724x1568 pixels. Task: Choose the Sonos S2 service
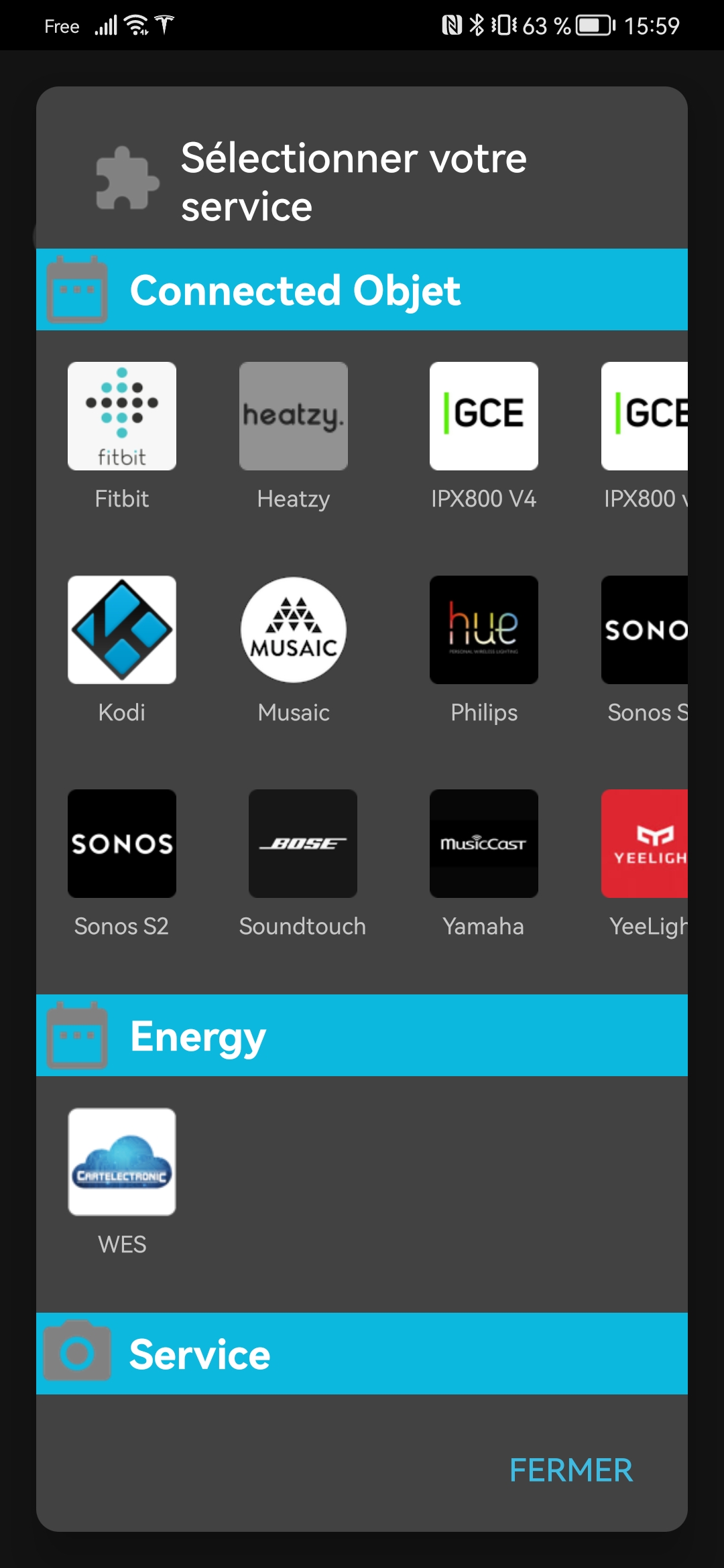pos(122,844)
